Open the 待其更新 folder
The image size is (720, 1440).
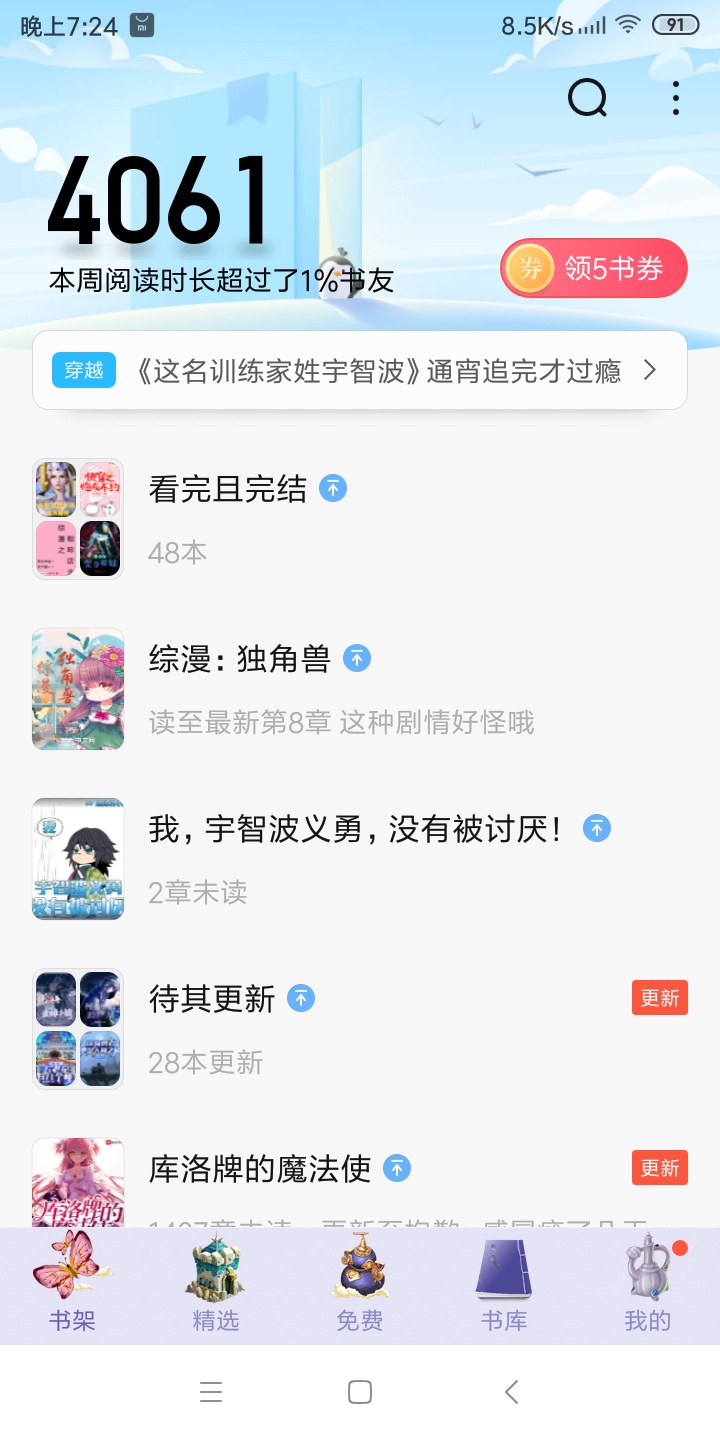point(212,999)
